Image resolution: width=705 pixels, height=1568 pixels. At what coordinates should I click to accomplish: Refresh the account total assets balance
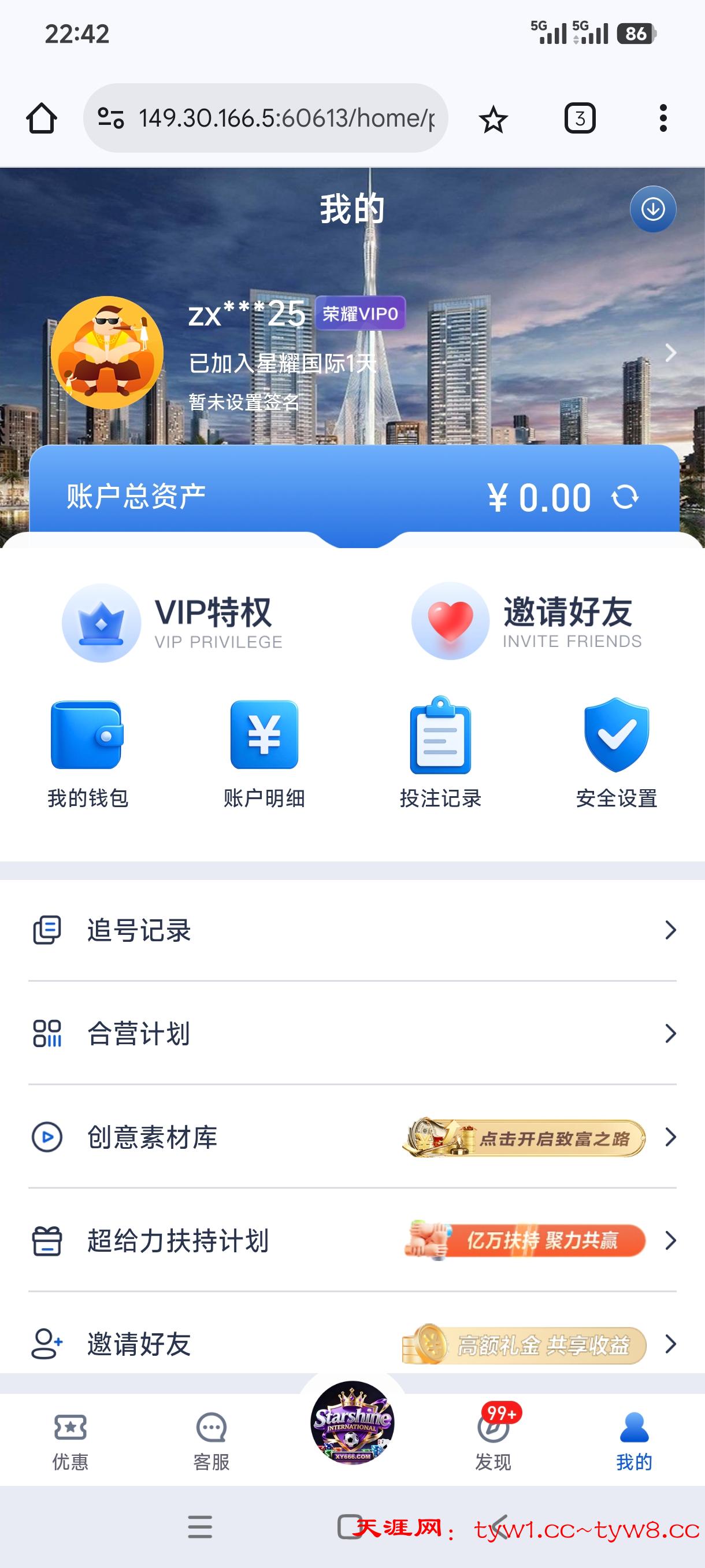(x=625, y=497)
